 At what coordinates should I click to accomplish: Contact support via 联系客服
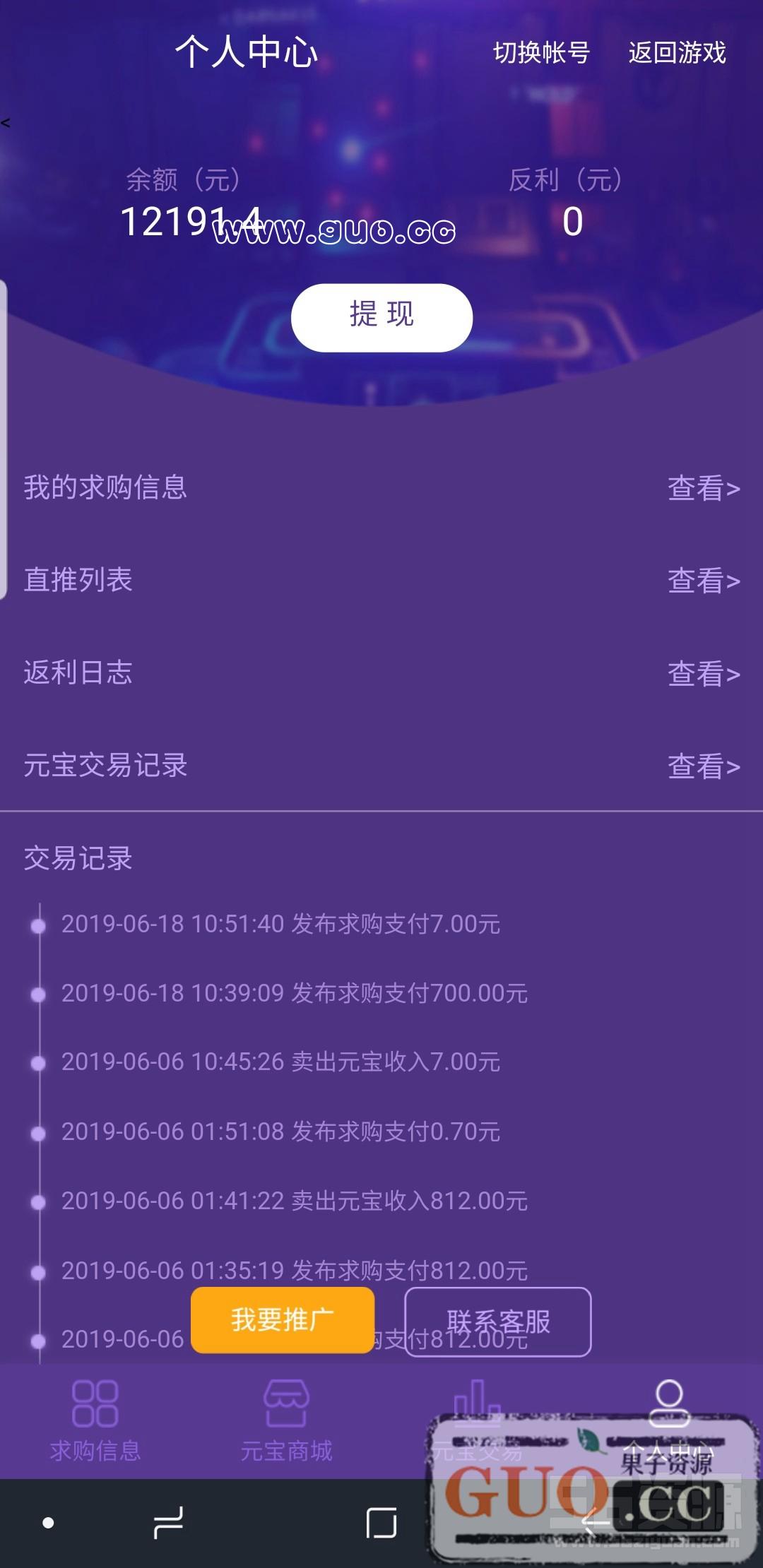click(497, 1321)
